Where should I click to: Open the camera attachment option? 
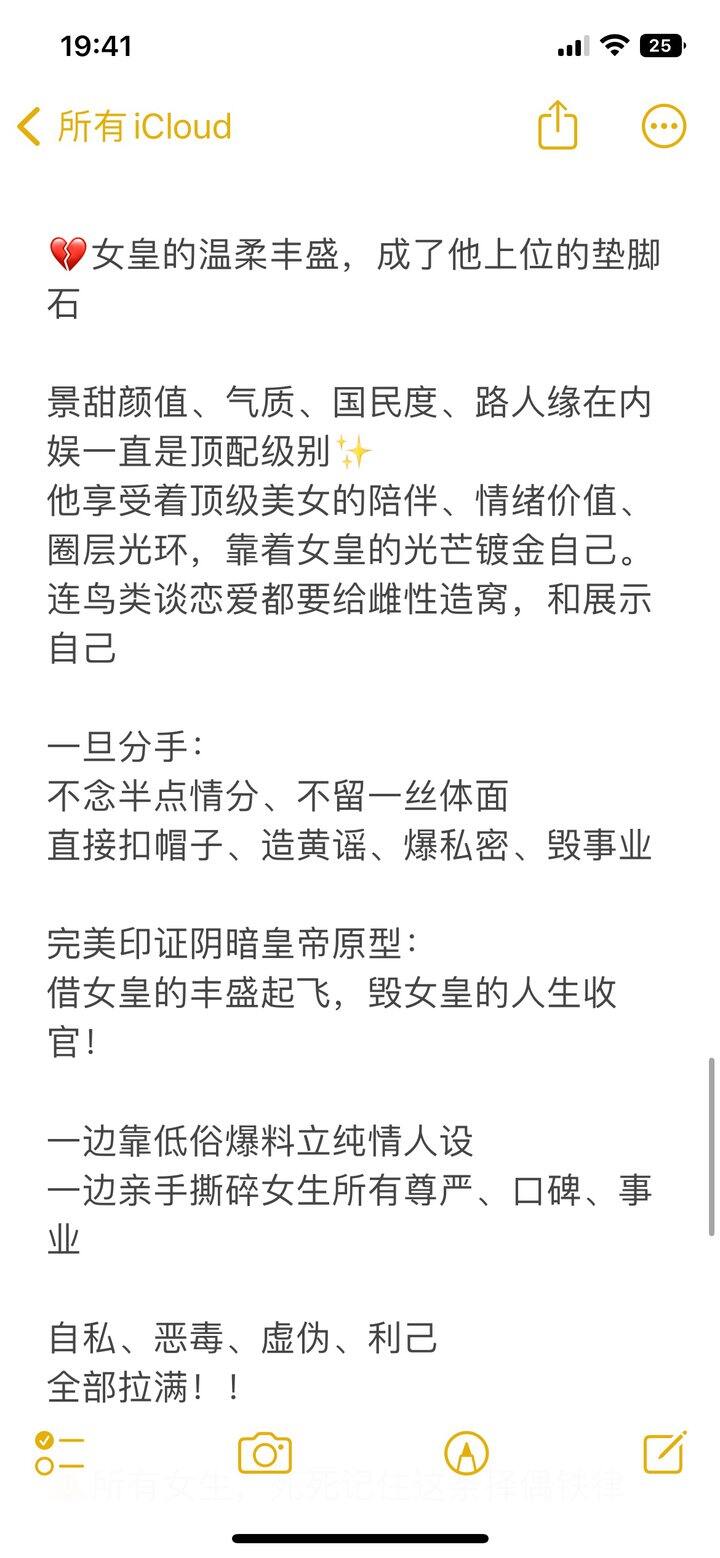point(265,1452)
